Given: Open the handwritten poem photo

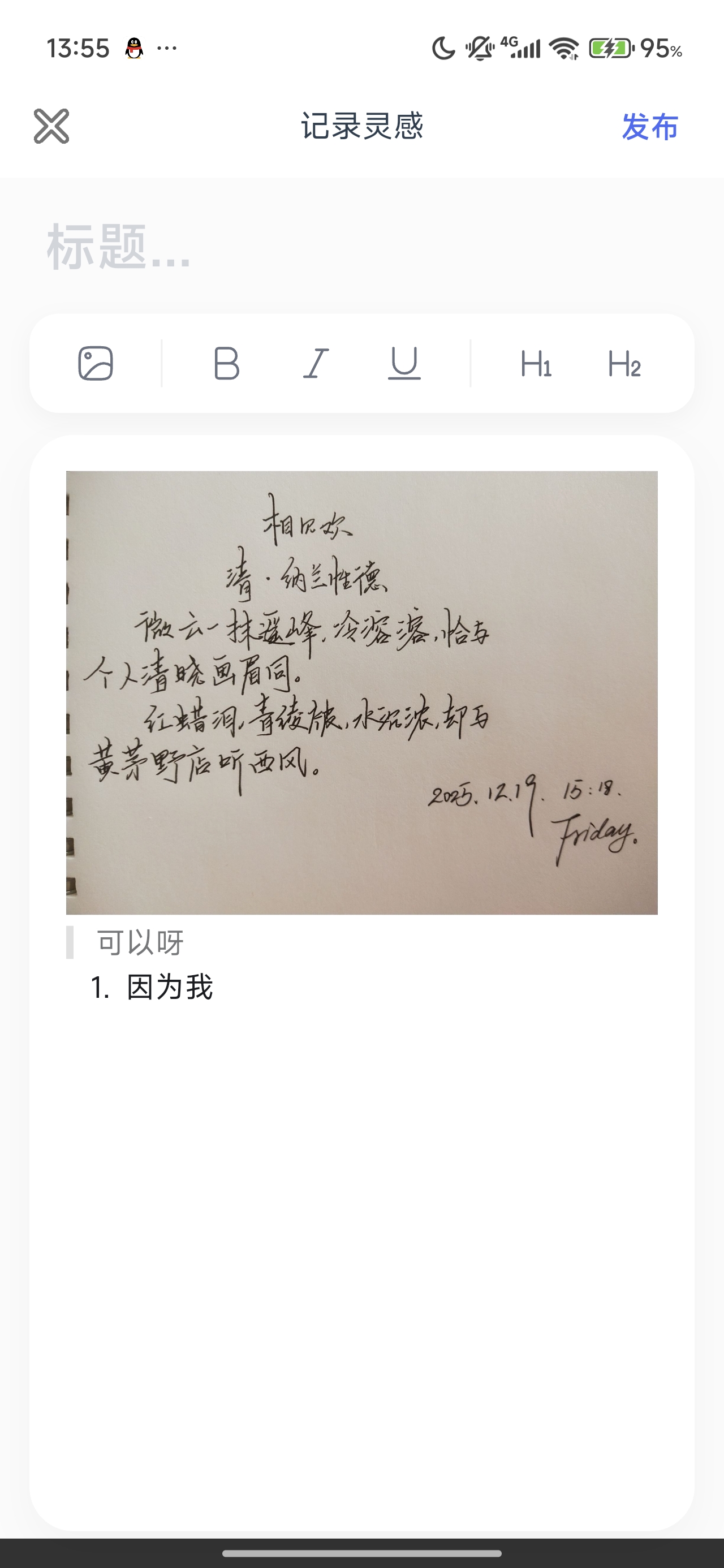Looking at the screenshot, I should point(361,692).
